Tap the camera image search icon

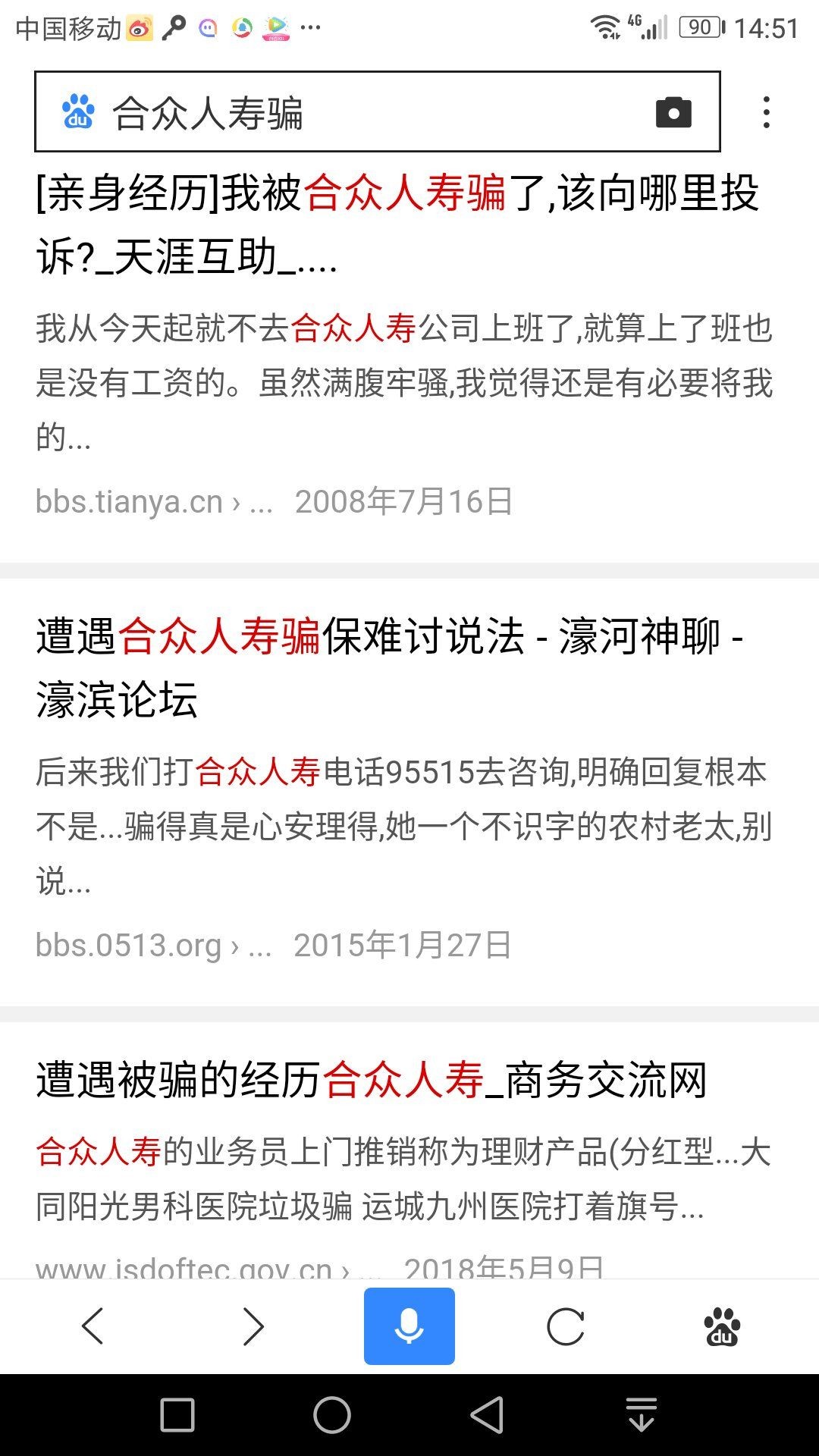click(673, 111)
